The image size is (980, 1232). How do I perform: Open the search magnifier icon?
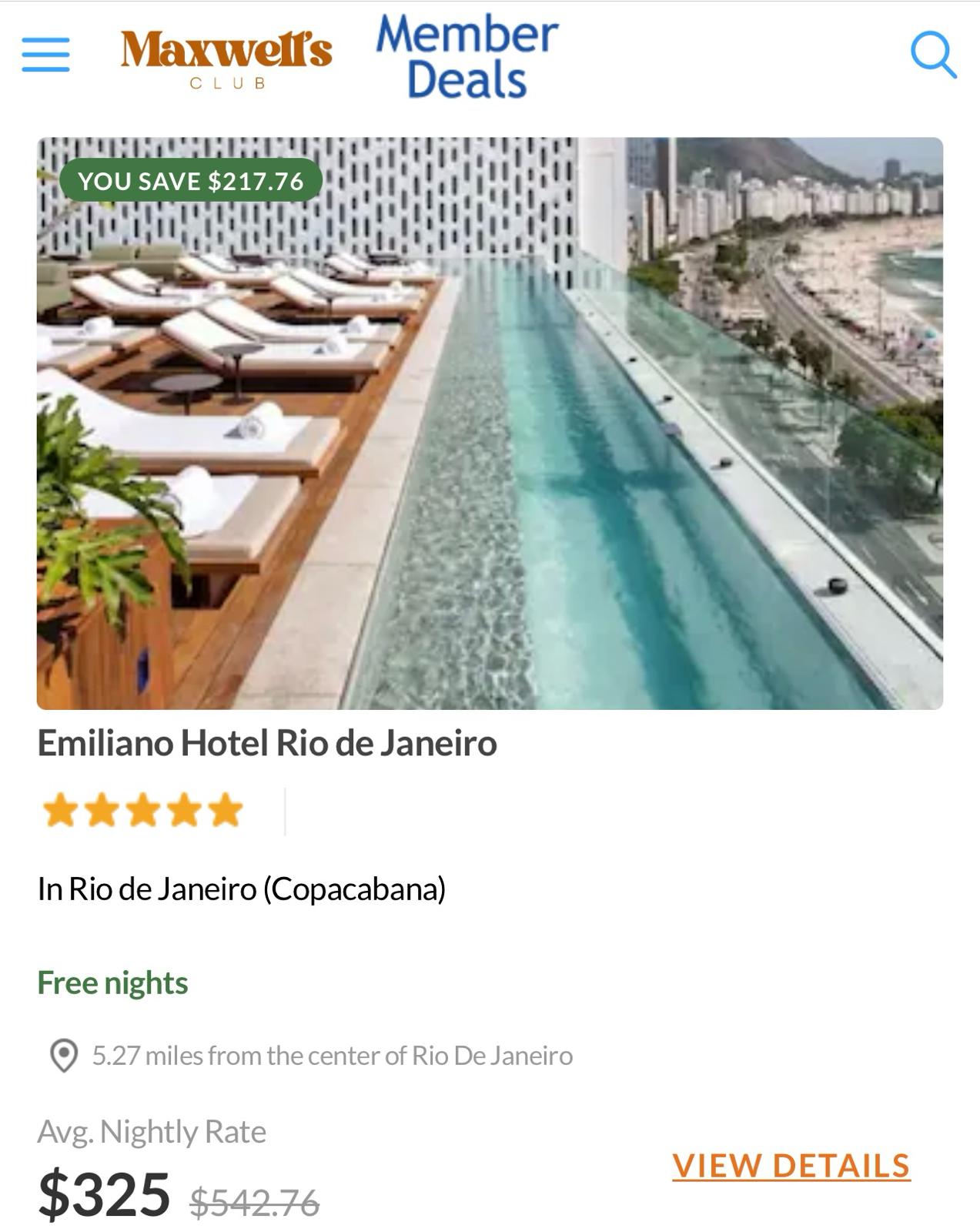point(933,55)
